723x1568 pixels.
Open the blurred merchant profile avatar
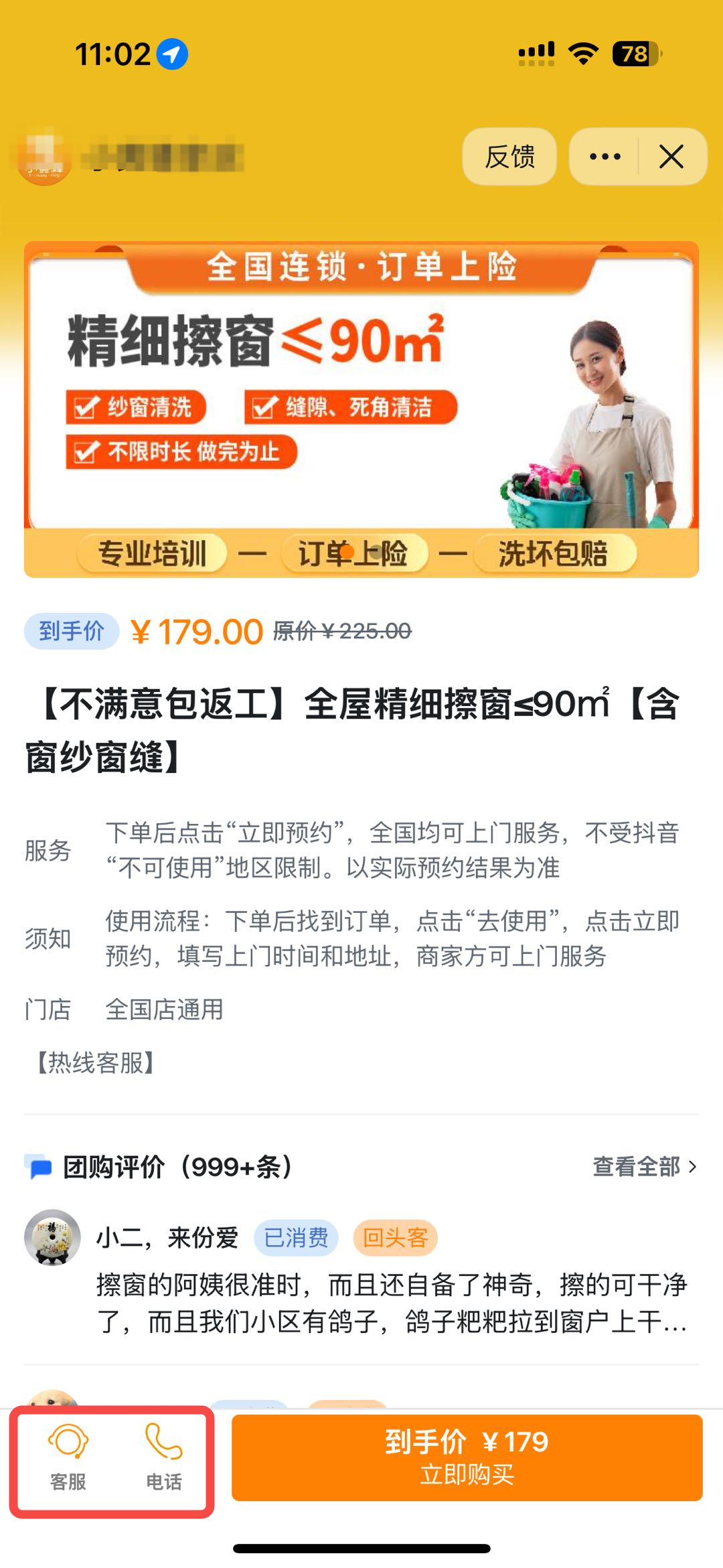coord(44,158)
